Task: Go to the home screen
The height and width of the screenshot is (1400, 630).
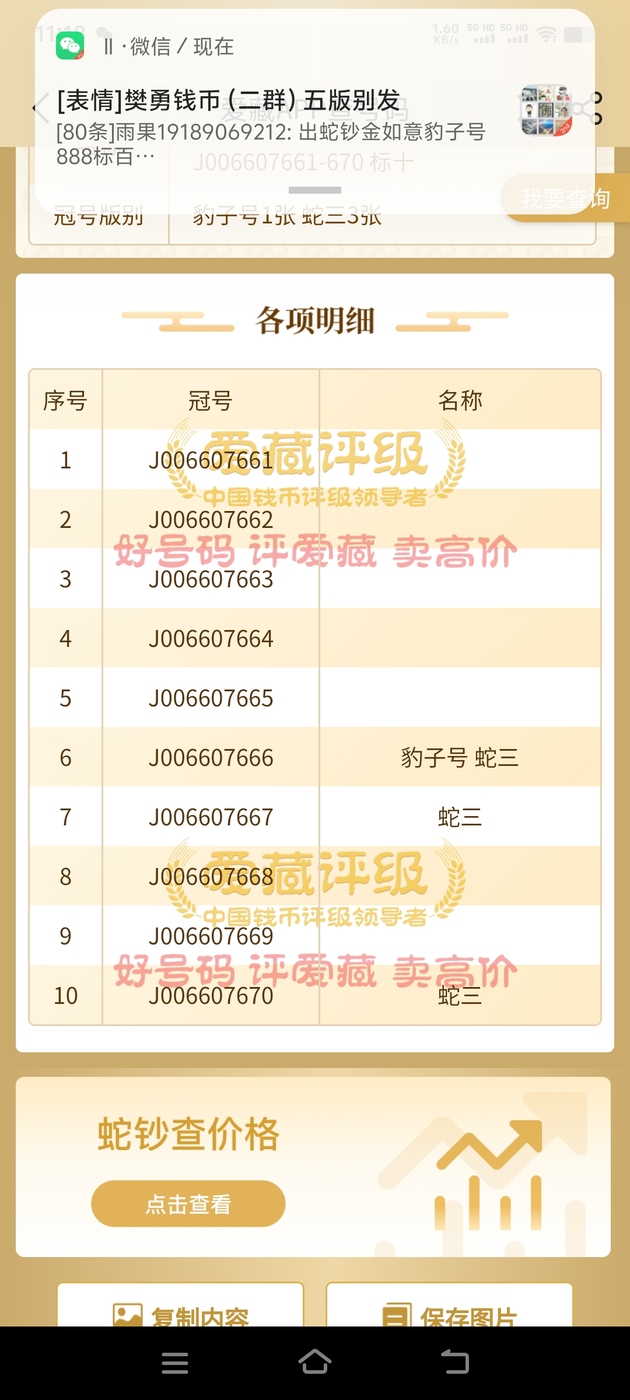Action: (315, 1362)
